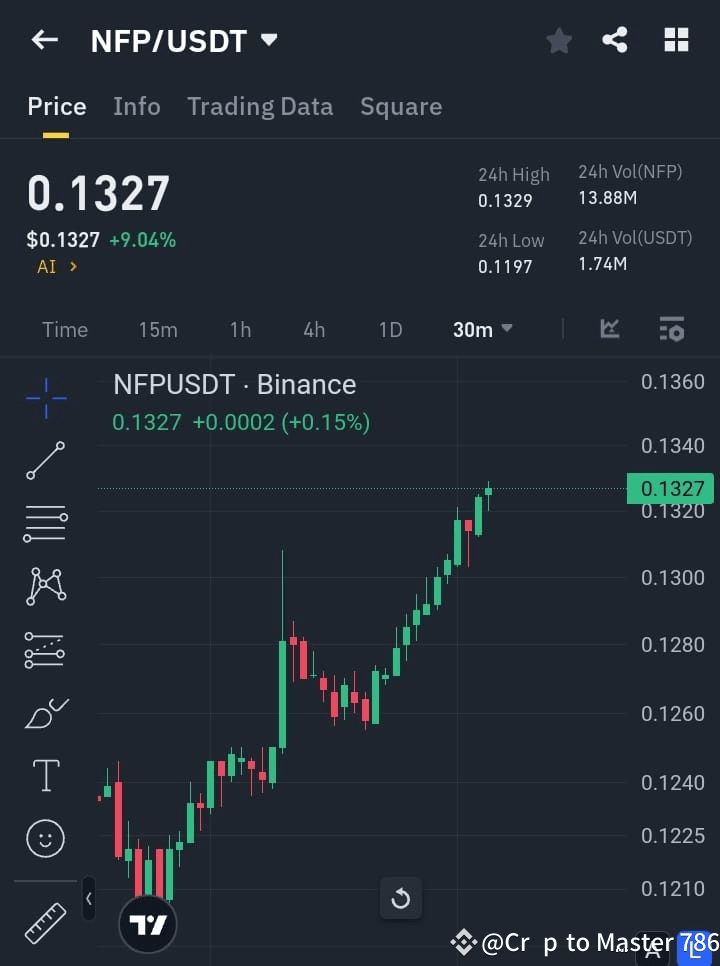Select the crosshair cursor tool
720x966 pixels.
(45, 398)
